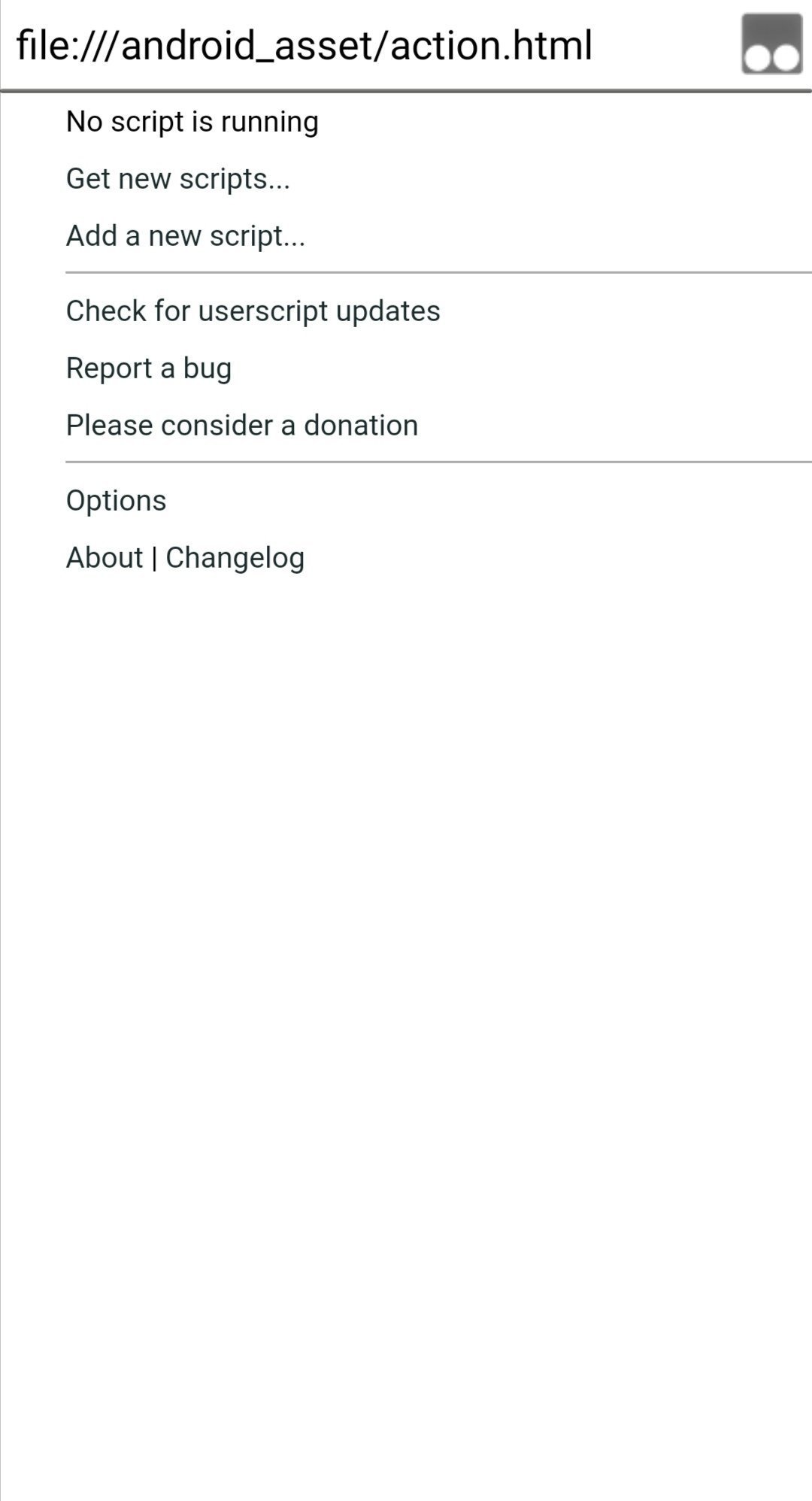Open Get new scripts
The image size is (812, 1501).
[x=178, y=179]
